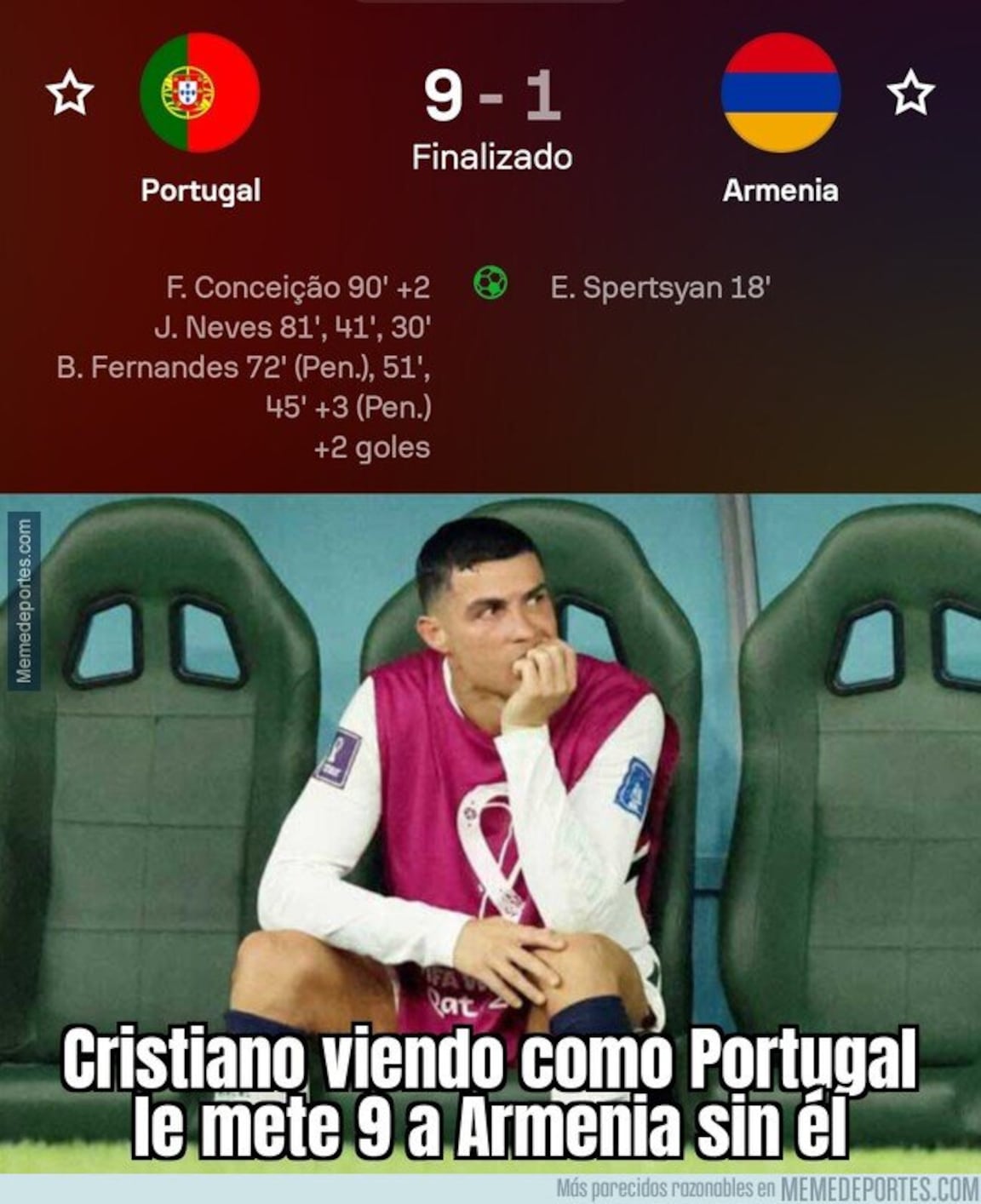
Task: Toggle match notifications via the right star
Action: point(911,94)
